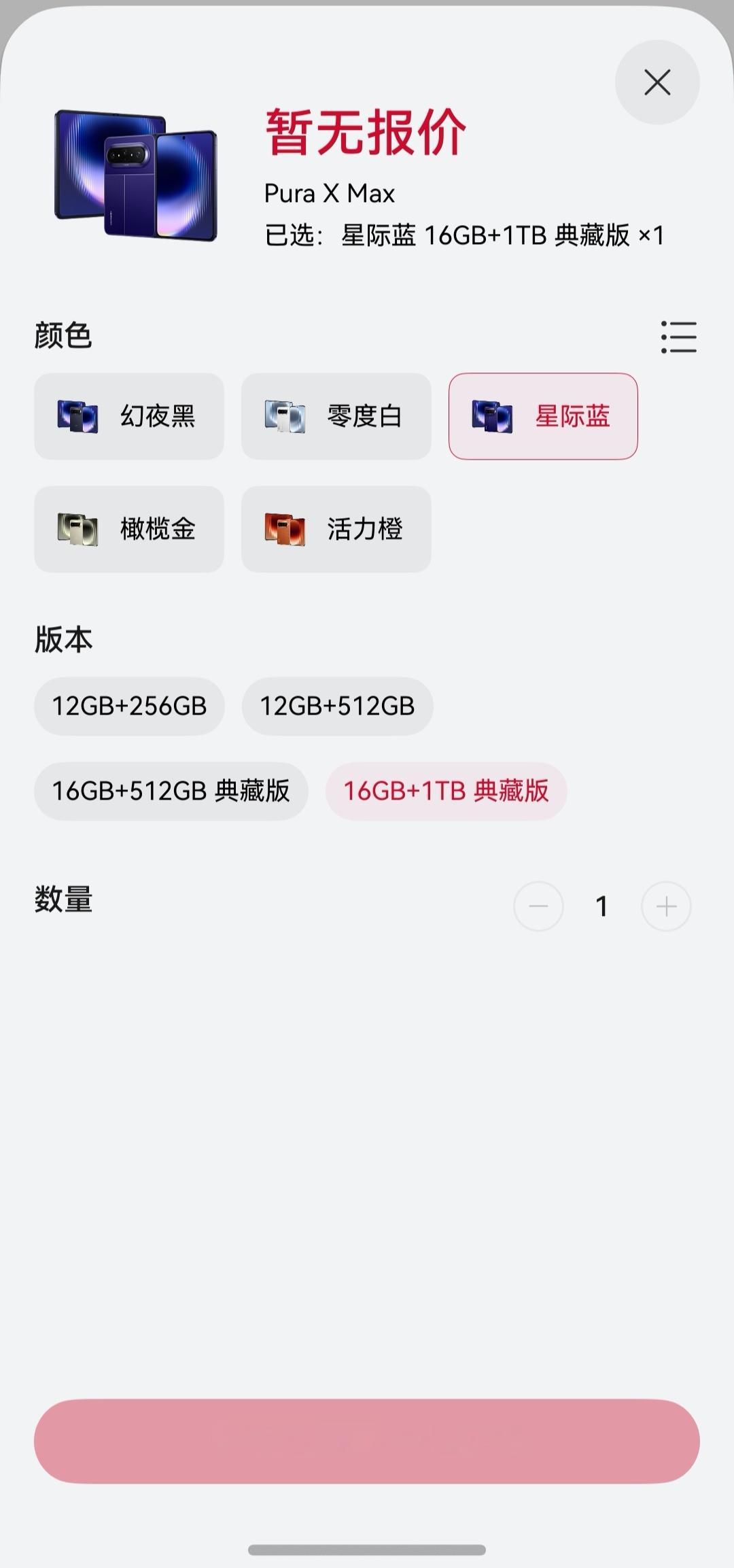
Task: Dismiss the sheet with the X button
Action: [x=657, y=82]
